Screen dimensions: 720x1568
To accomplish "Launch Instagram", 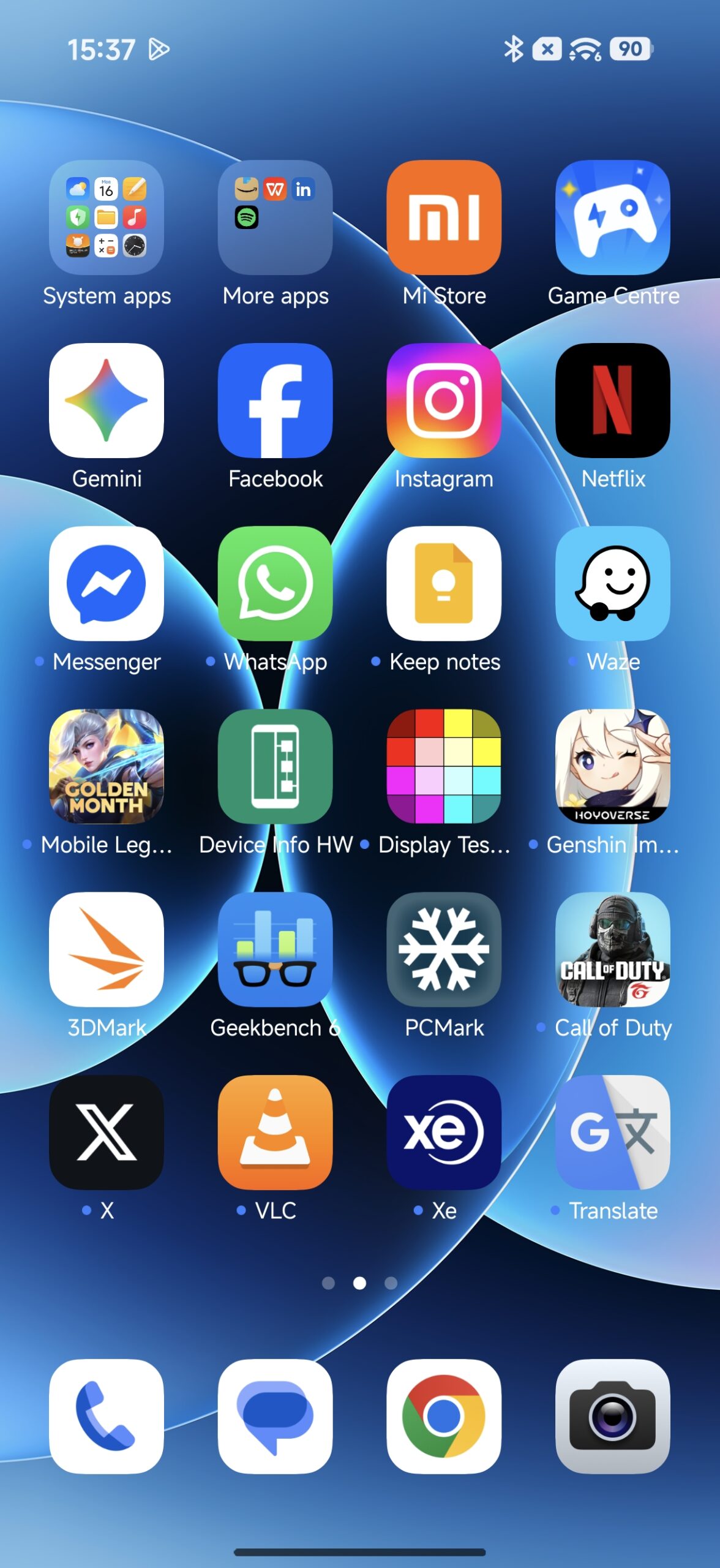I will [x=444, y=401].
